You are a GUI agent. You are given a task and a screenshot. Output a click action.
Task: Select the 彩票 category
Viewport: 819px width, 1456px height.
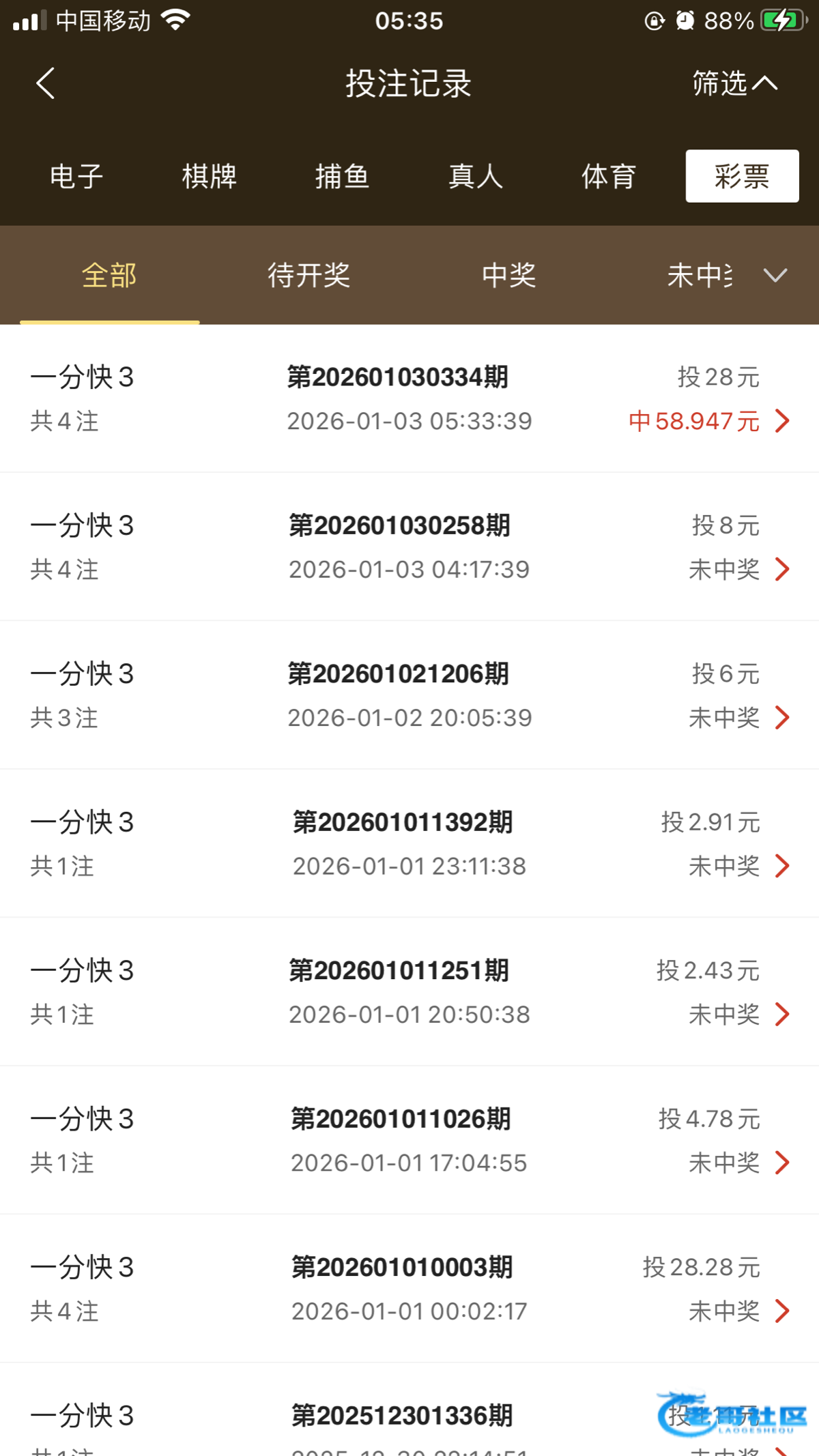742,177
